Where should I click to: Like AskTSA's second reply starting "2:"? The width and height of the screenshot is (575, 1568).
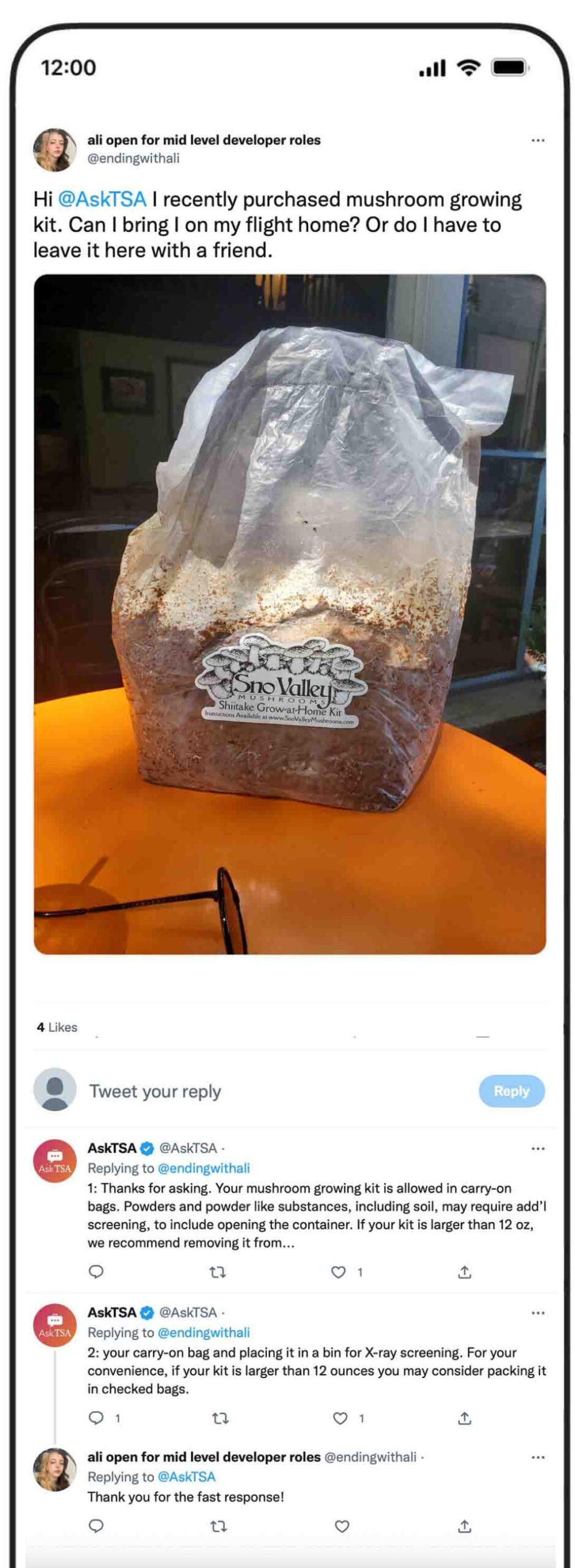pos(340,1419)
